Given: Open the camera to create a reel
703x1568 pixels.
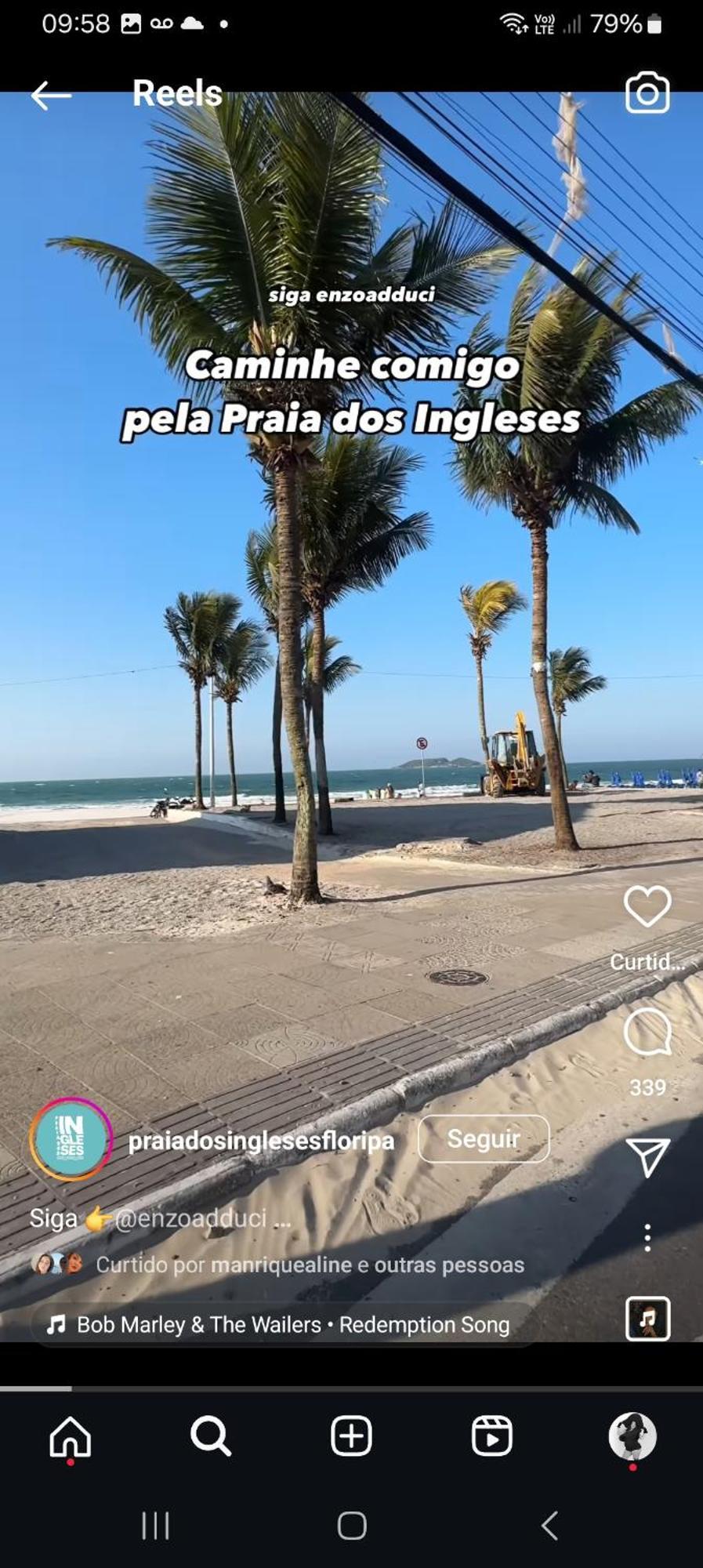Looking at the screenshot, I should click(x=647, y=93).
